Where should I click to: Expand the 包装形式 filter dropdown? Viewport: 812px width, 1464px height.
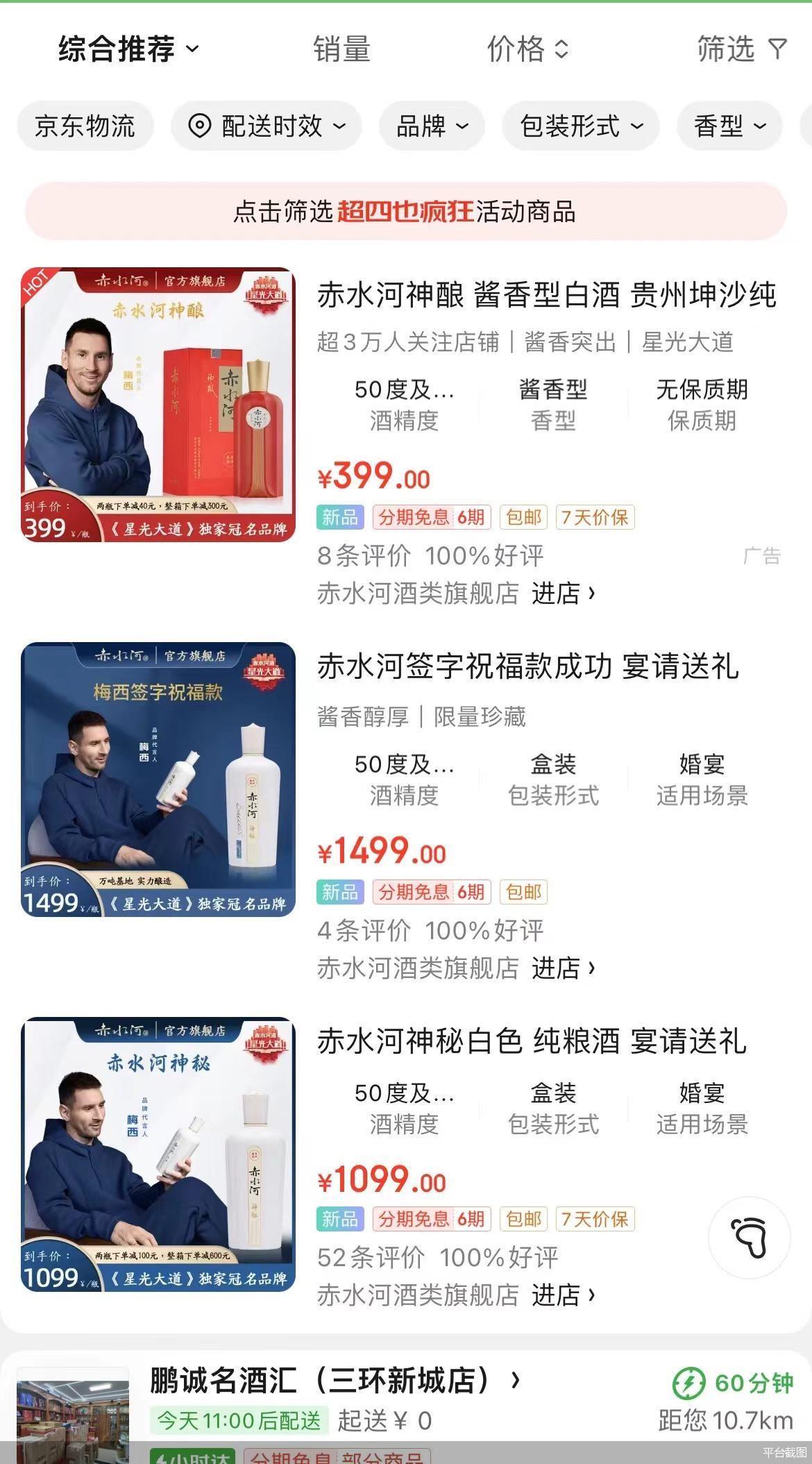click(581, 126)
